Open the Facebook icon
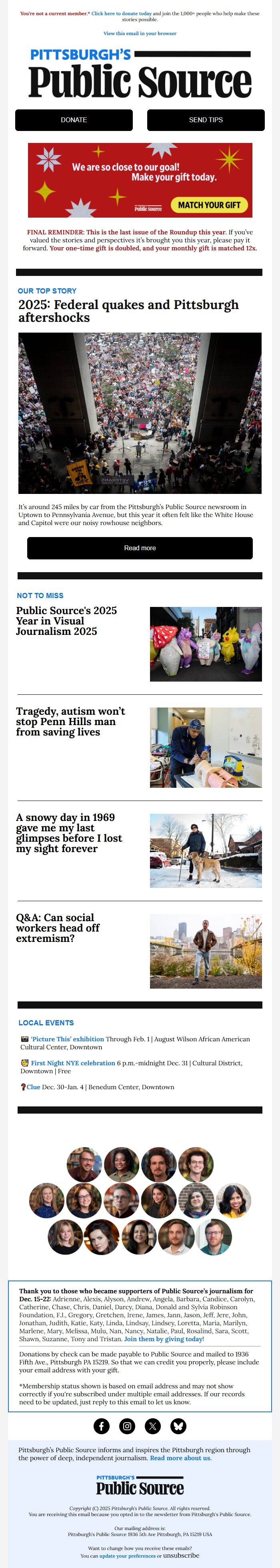Viewport: 280px width, 1568px height. pos(101,1425)
